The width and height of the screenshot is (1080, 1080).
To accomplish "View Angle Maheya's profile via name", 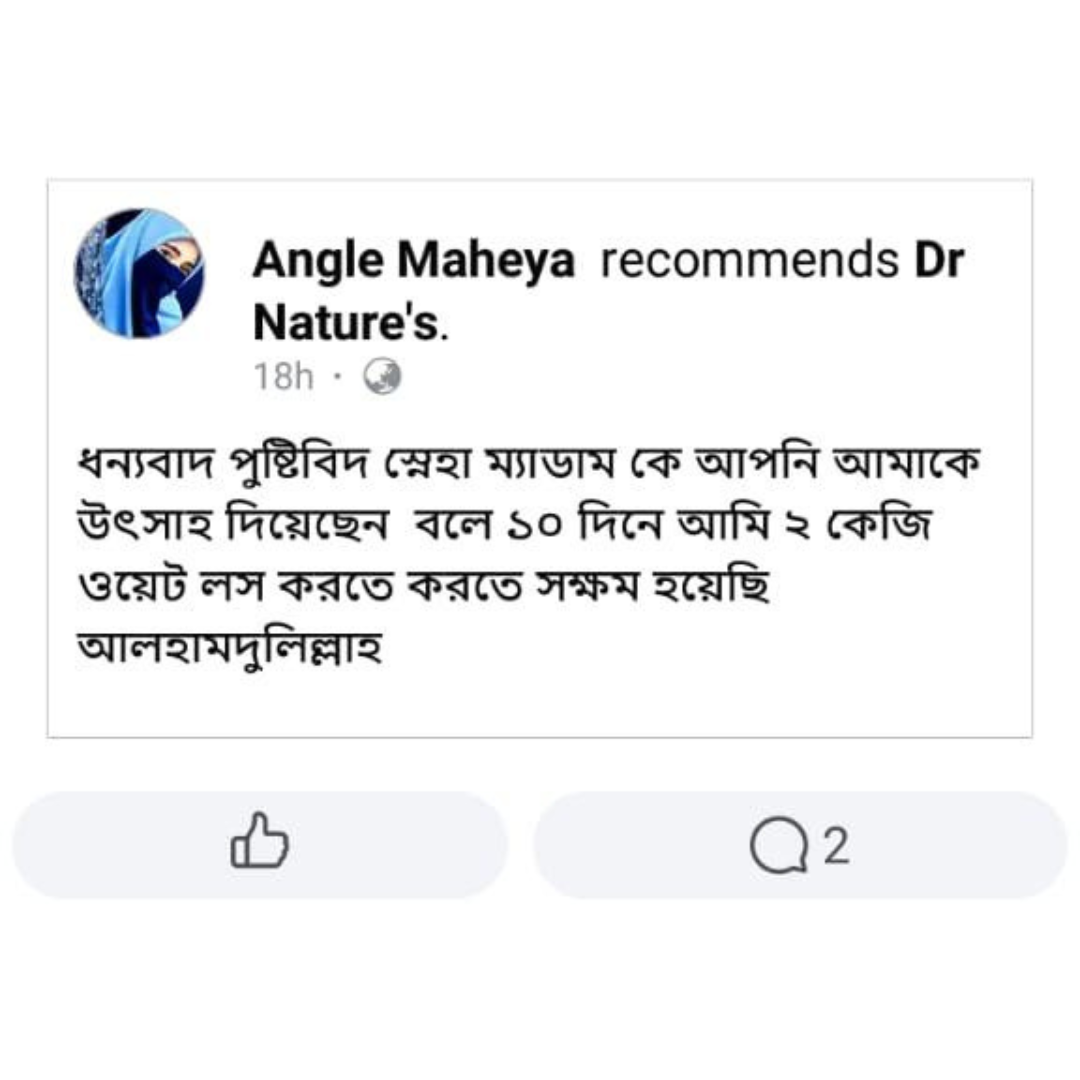I will tap(413, 262).
